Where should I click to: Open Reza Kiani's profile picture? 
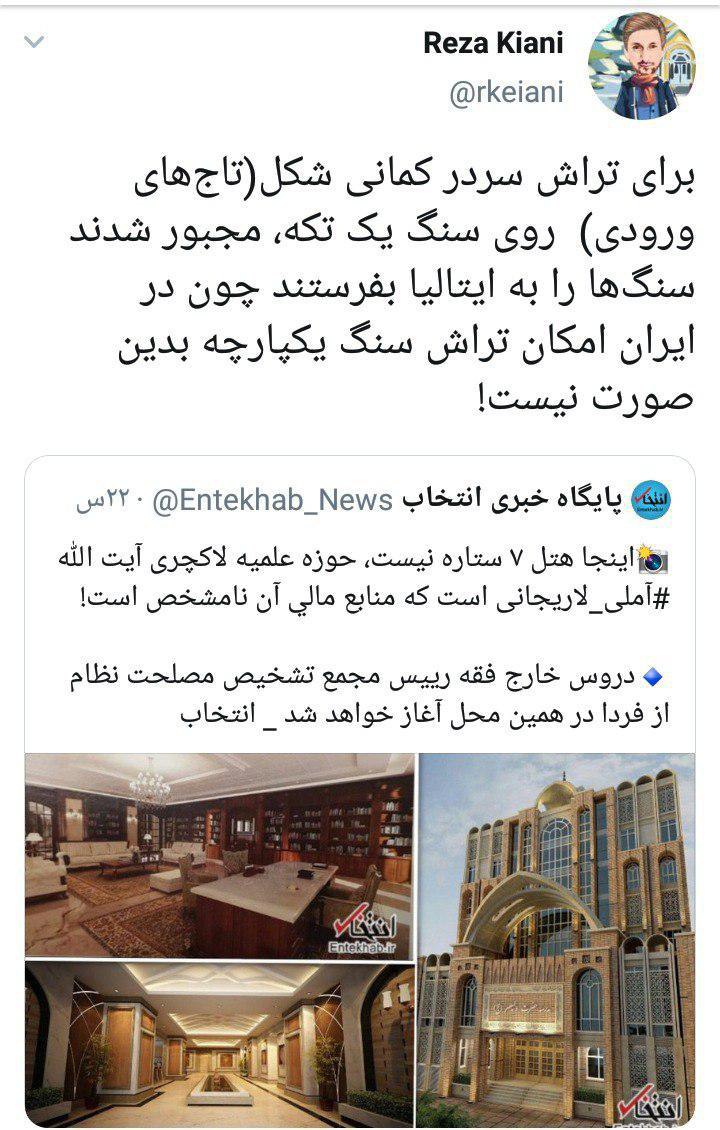[641, 66]
